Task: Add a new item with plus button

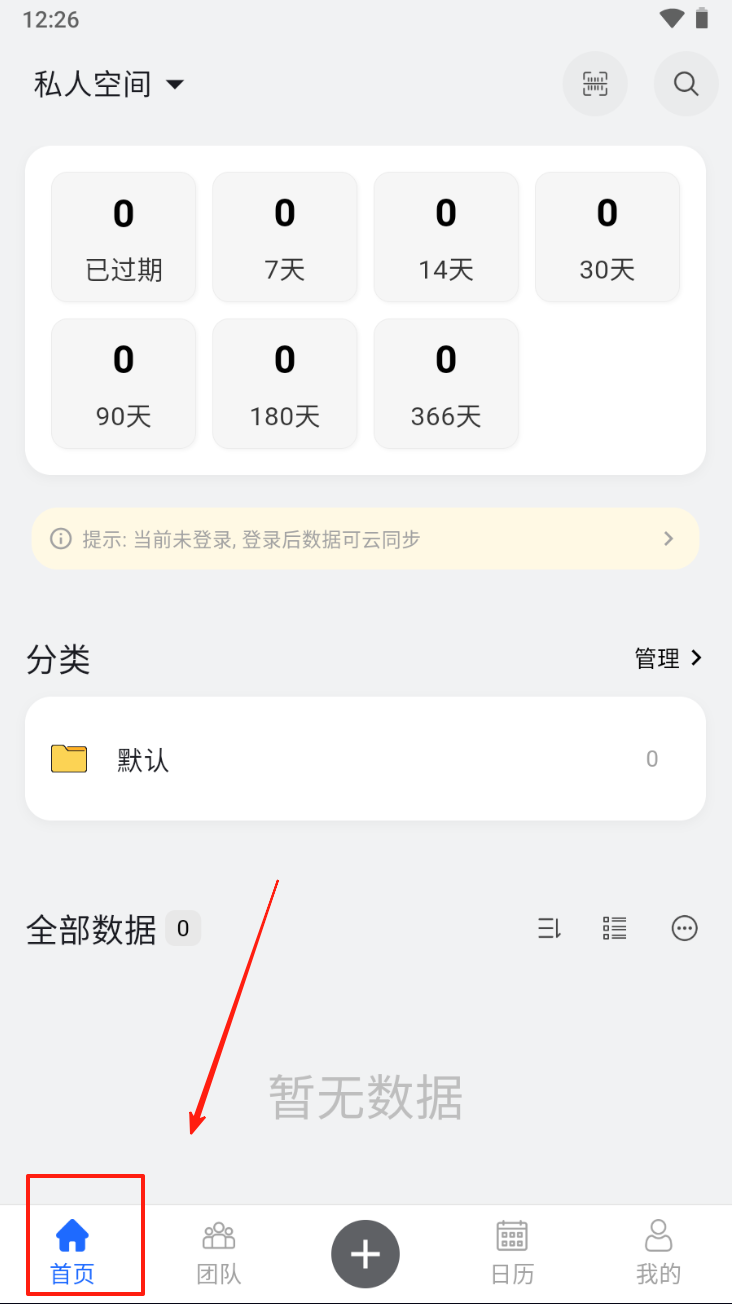Action: (365, 1253)
